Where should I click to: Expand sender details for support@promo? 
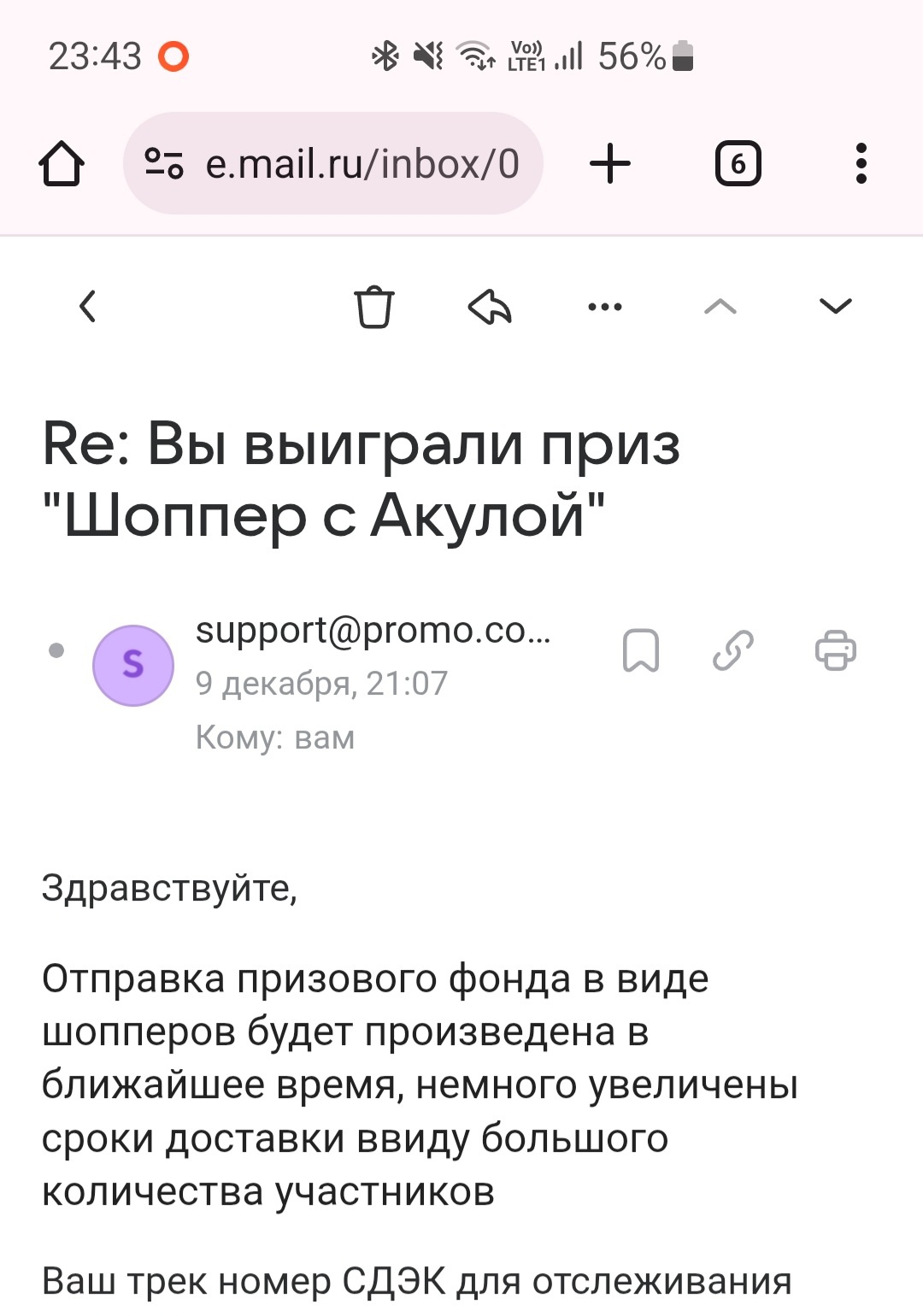click(x=373, y=631)
